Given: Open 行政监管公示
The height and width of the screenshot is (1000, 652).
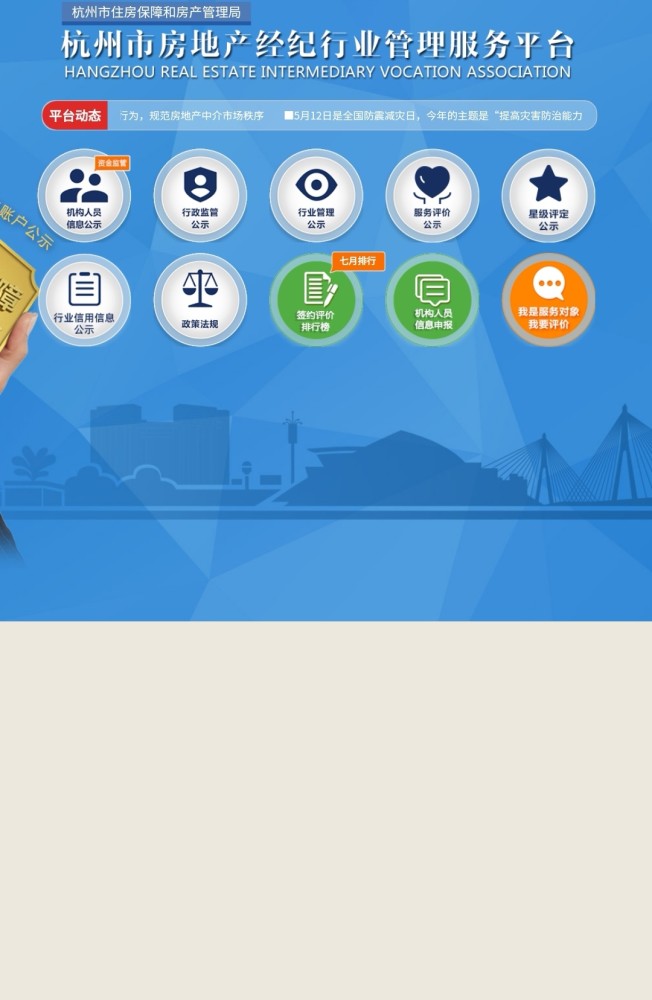Looking at the screenshot, I should pos(200,195).
